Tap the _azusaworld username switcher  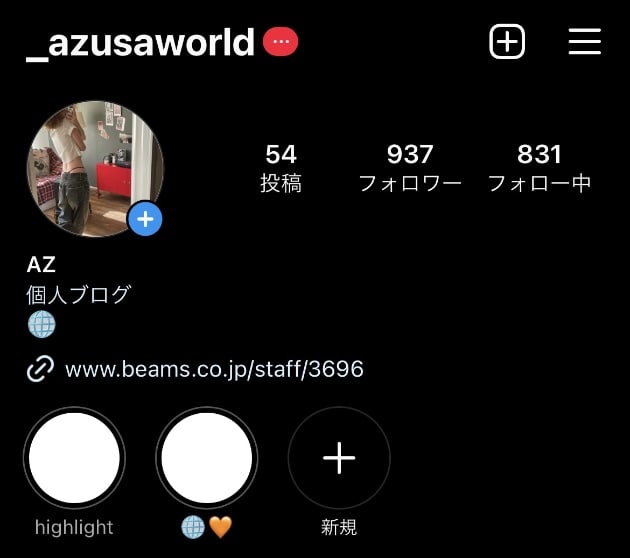[140, 42]
